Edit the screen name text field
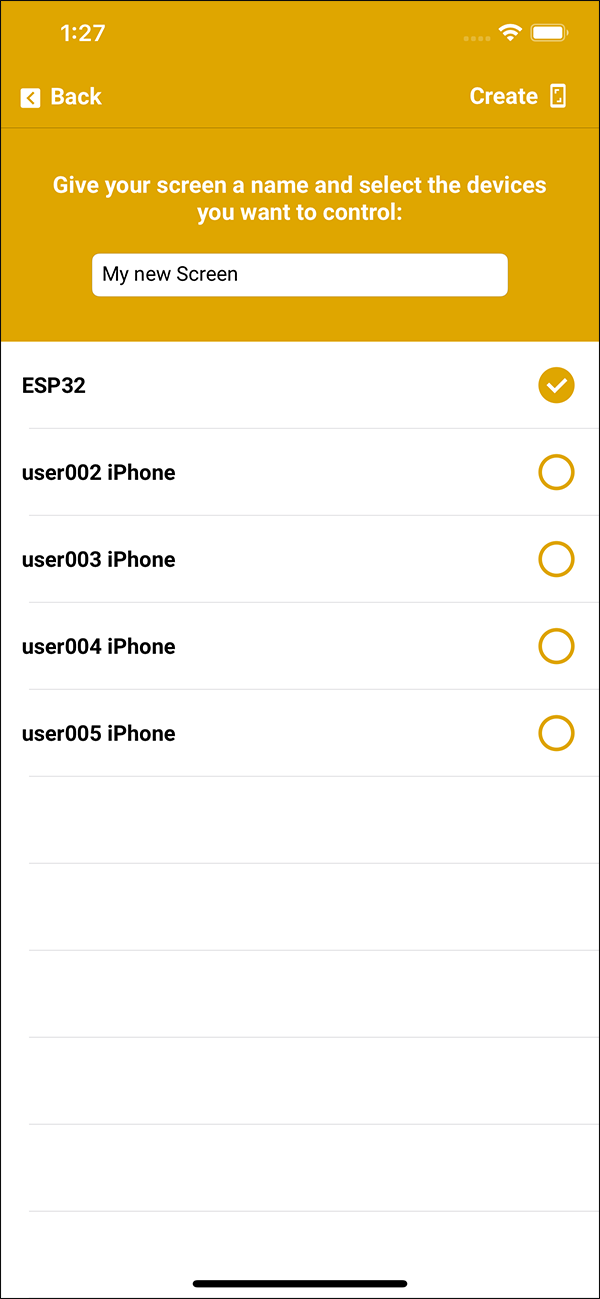This screenshot has height=1299, width=600. pos(299,275)
